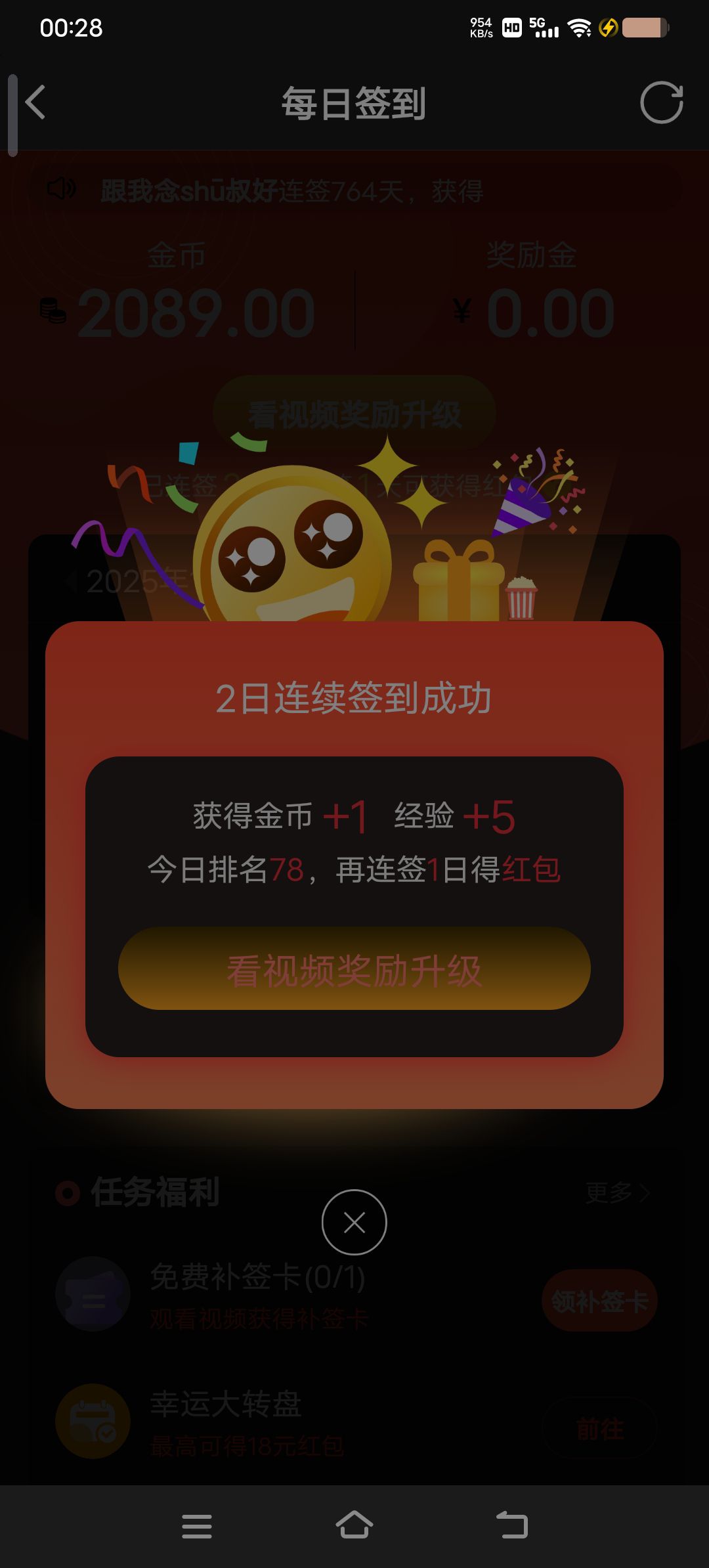Viewport: 709px width, 1568px height.
Task: Dismiss the check-in dialog with the X
Action: coord(354,1222)
